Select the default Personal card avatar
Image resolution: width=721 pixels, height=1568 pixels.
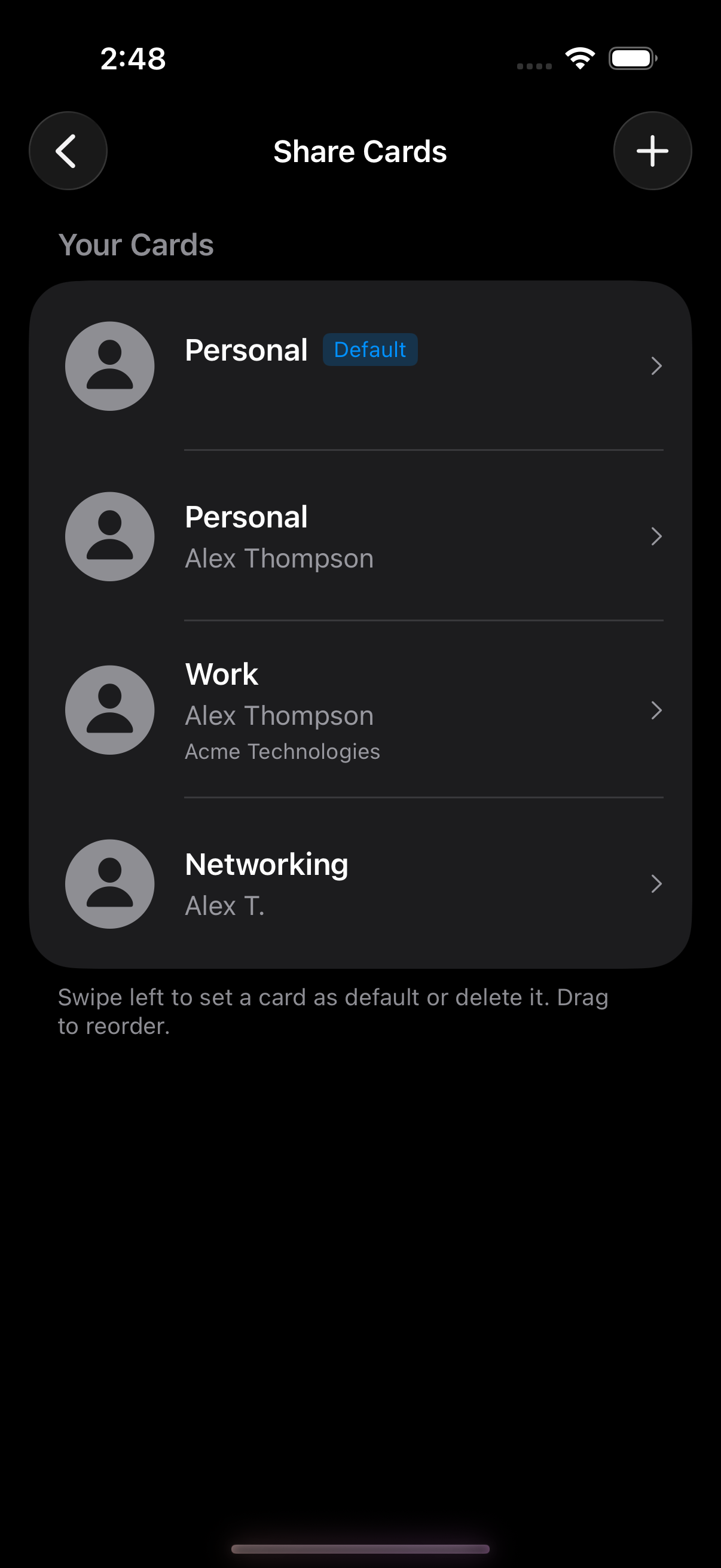[x=109, y=365]
